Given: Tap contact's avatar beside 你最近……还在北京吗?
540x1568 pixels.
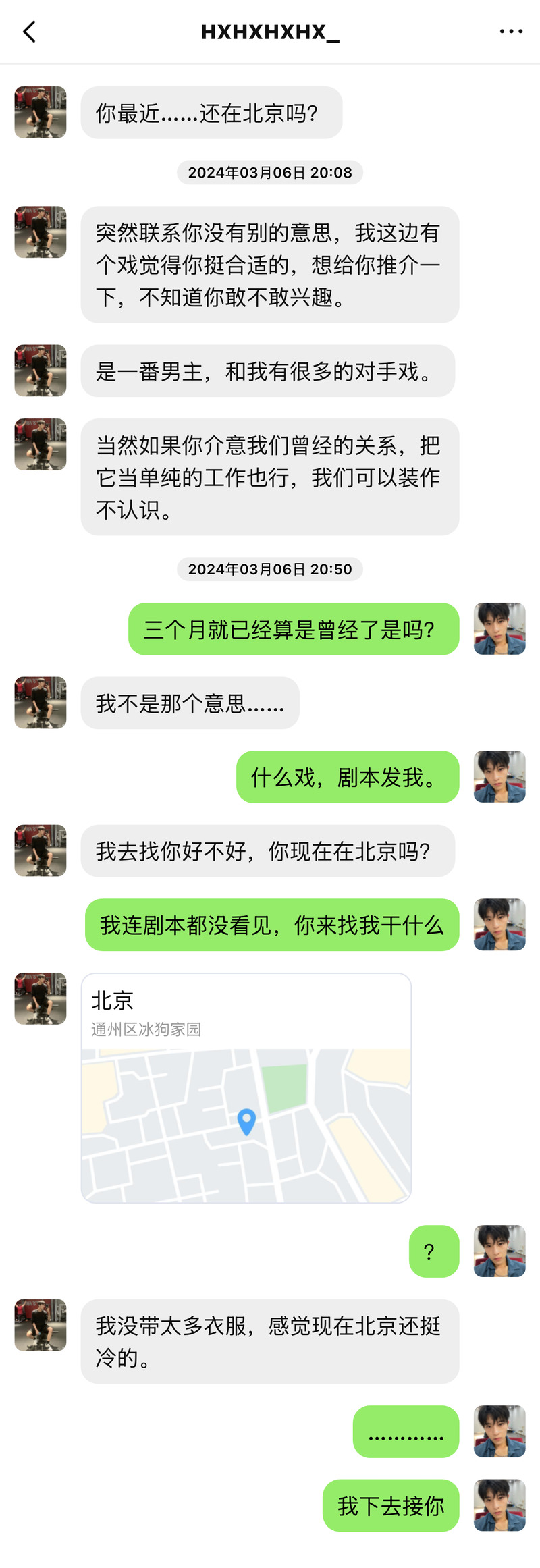Looking at the screenshot, I should (x=40, y=112).
